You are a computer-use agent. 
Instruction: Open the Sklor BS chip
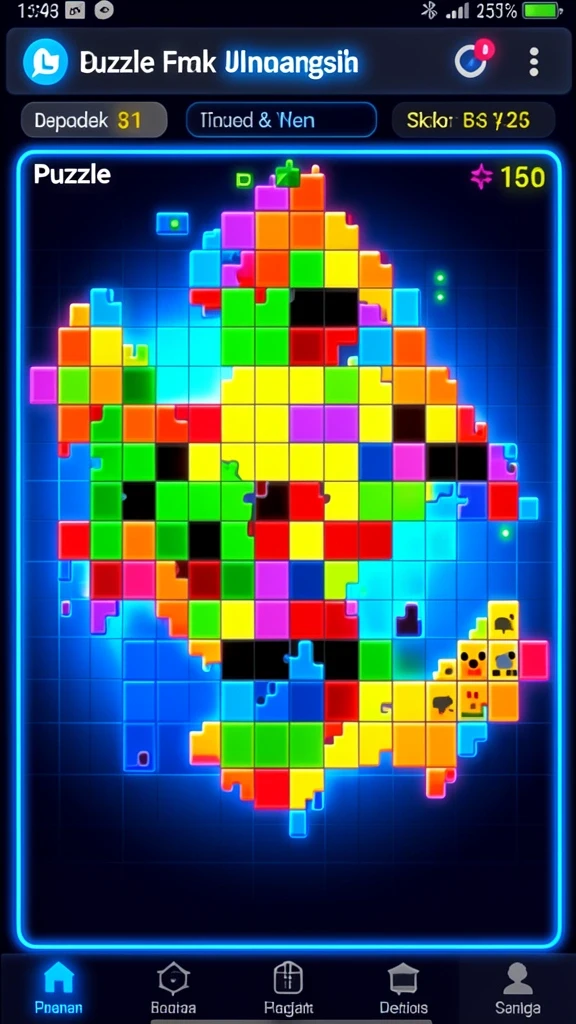tap(473, 120)
